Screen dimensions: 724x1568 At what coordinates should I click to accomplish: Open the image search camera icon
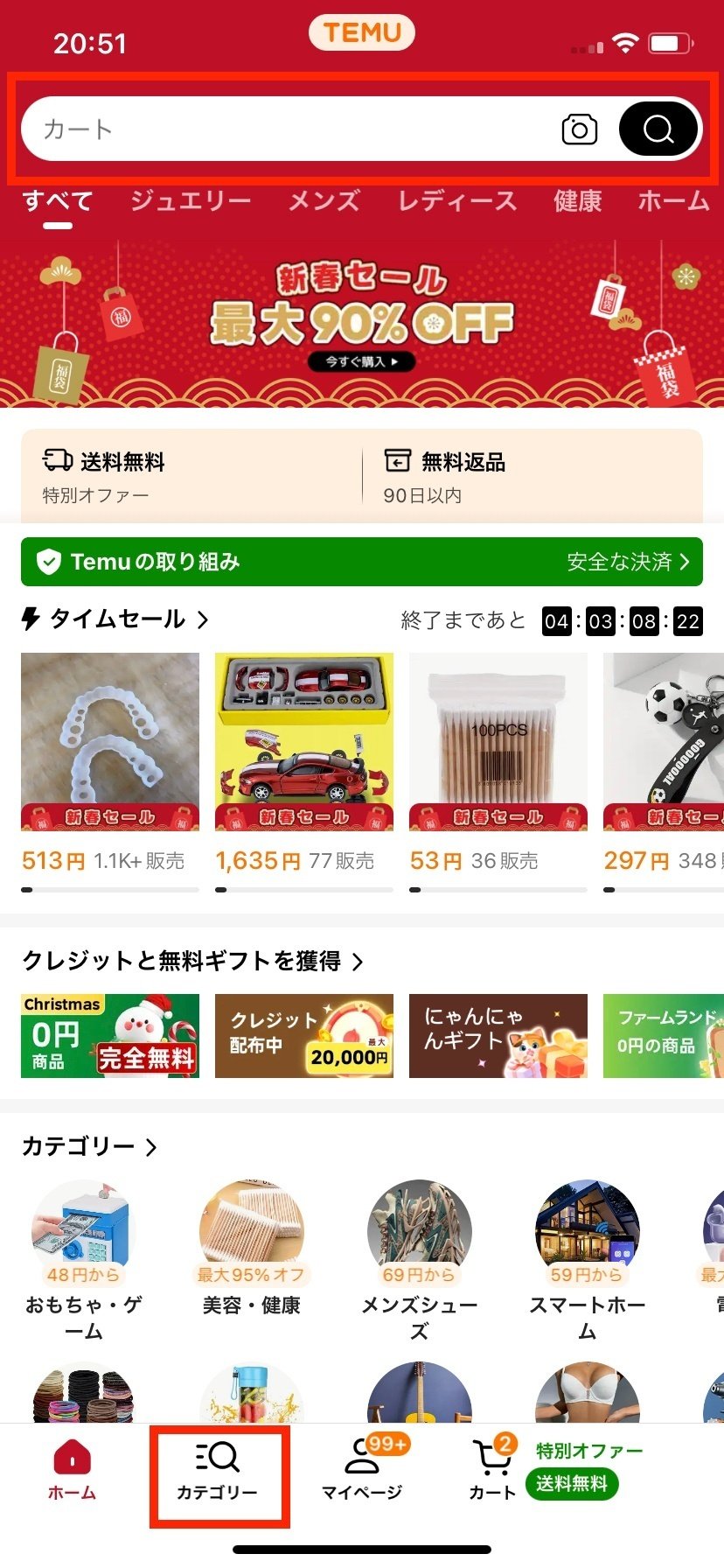click(579, 128)
